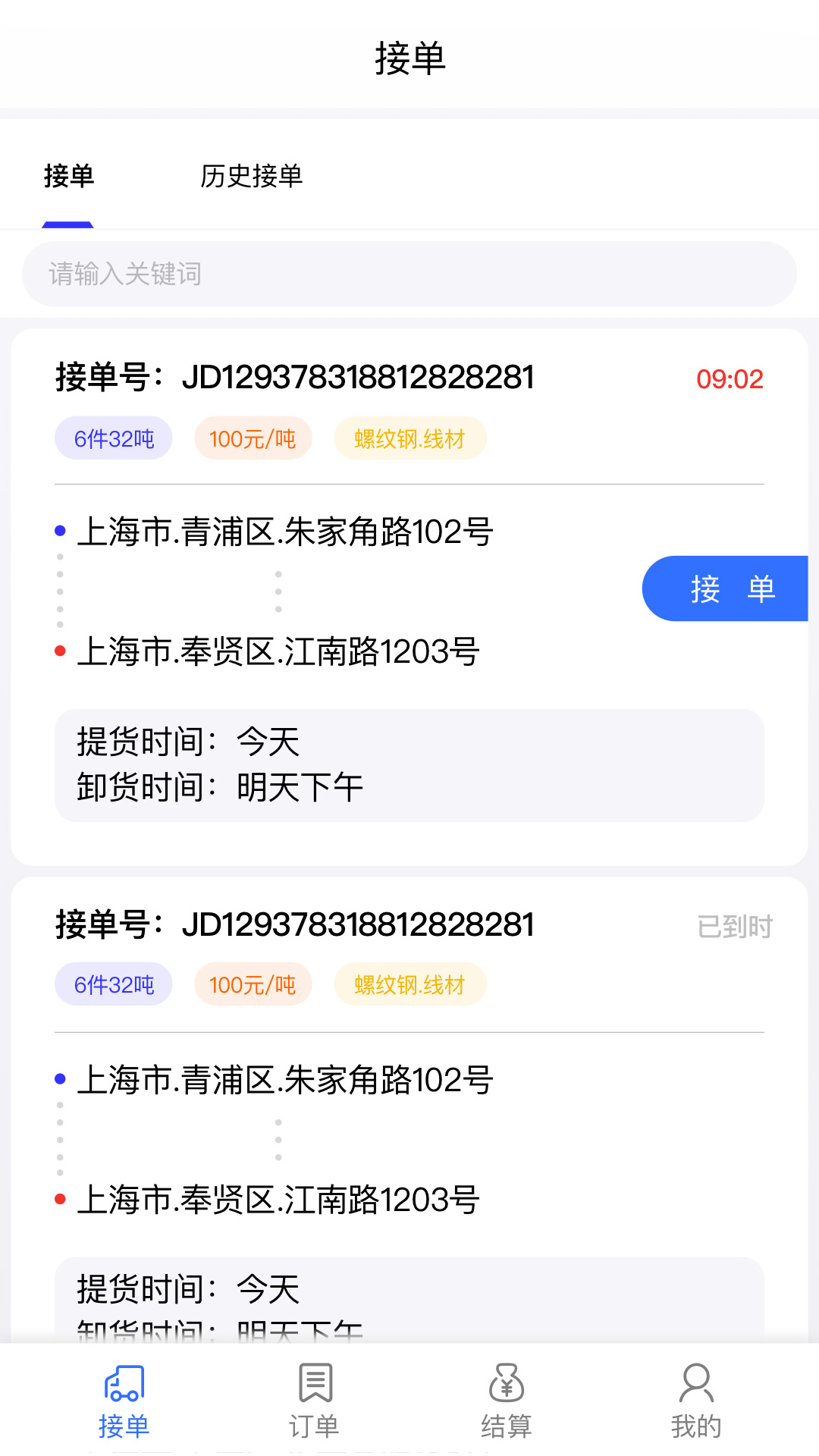Select the 接单 tab at the top
The width and height of the screenshot is (819, 1456).
click(68, 176)
